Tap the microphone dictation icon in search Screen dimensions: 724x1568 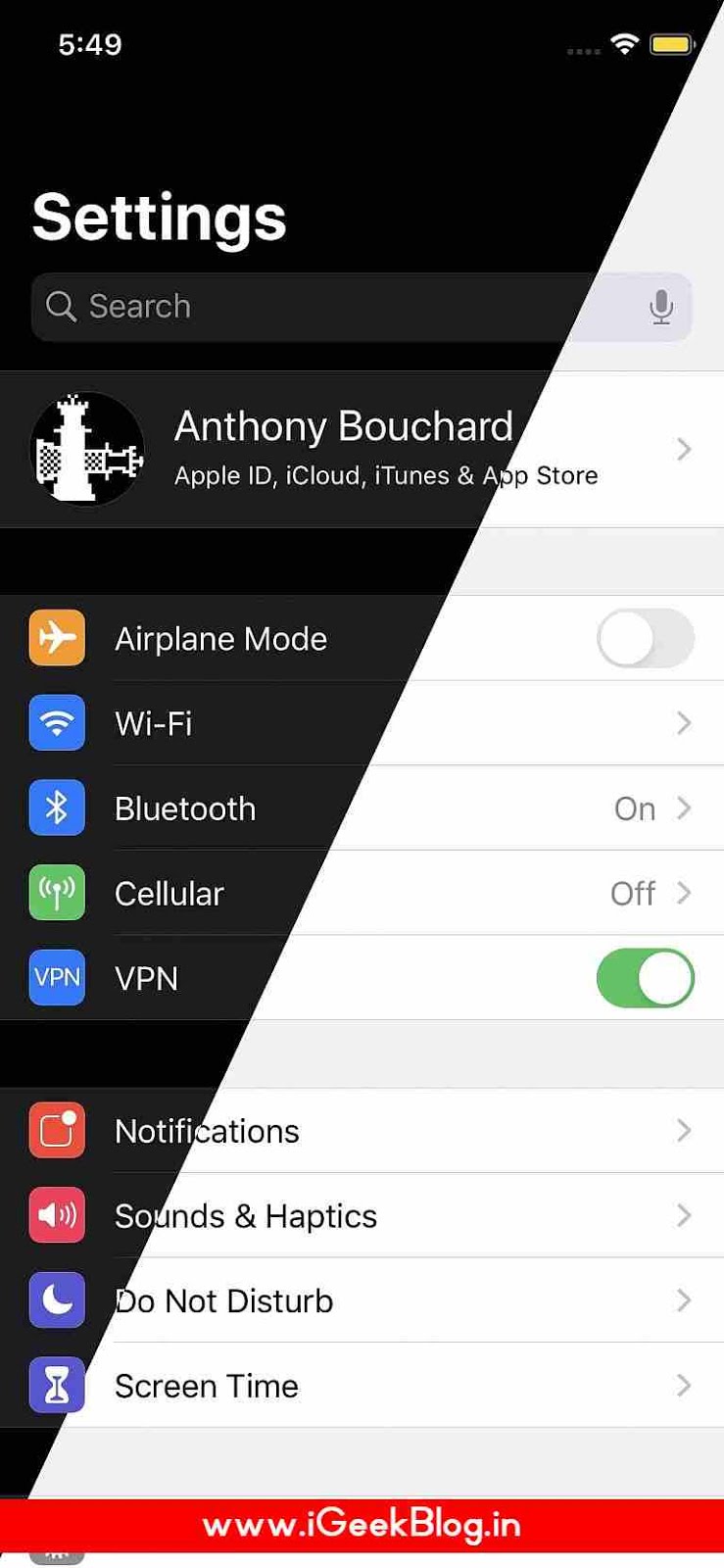pos(661,307)
